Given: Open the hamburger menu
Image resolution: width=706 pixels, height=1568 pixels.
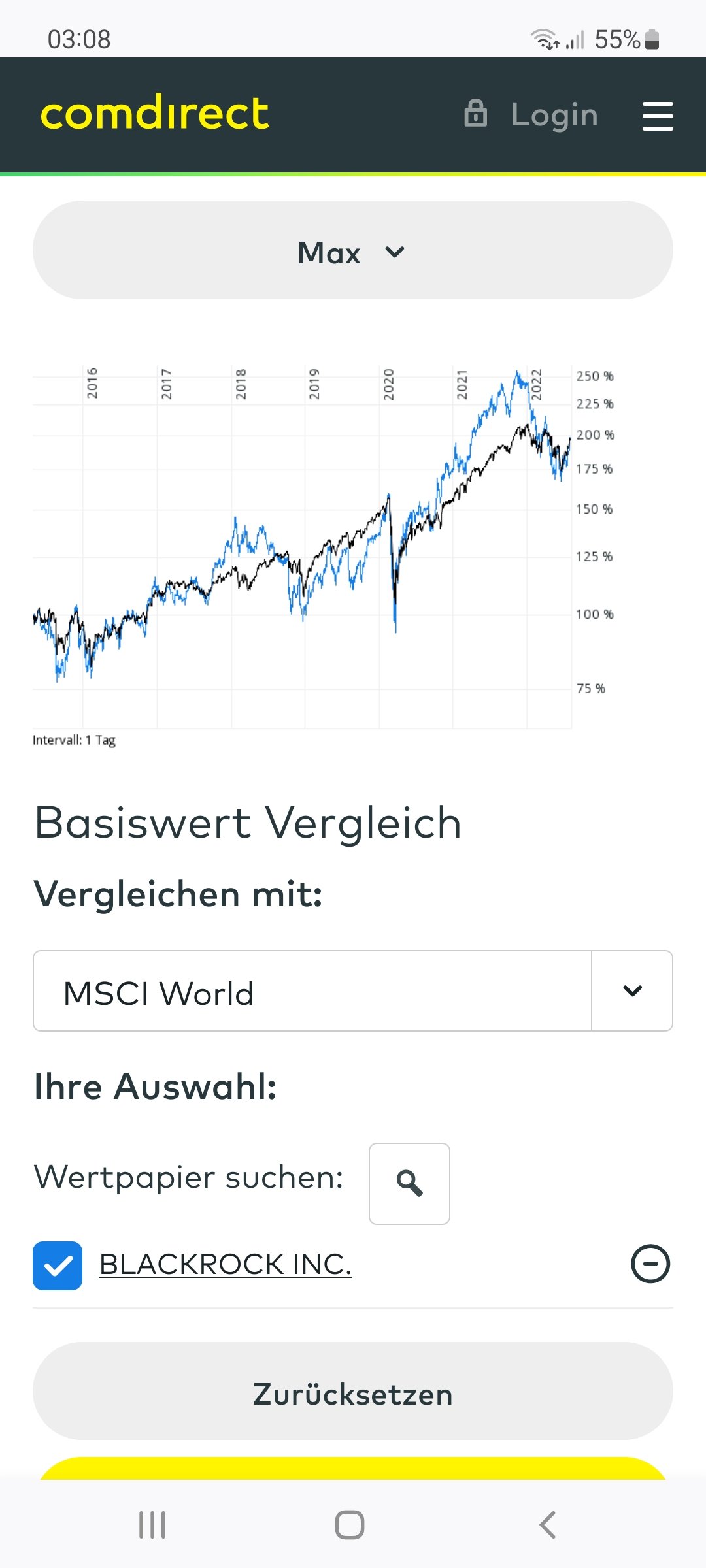Looking at the screenshot, I should pyautogui.click(x=658, y=116).
